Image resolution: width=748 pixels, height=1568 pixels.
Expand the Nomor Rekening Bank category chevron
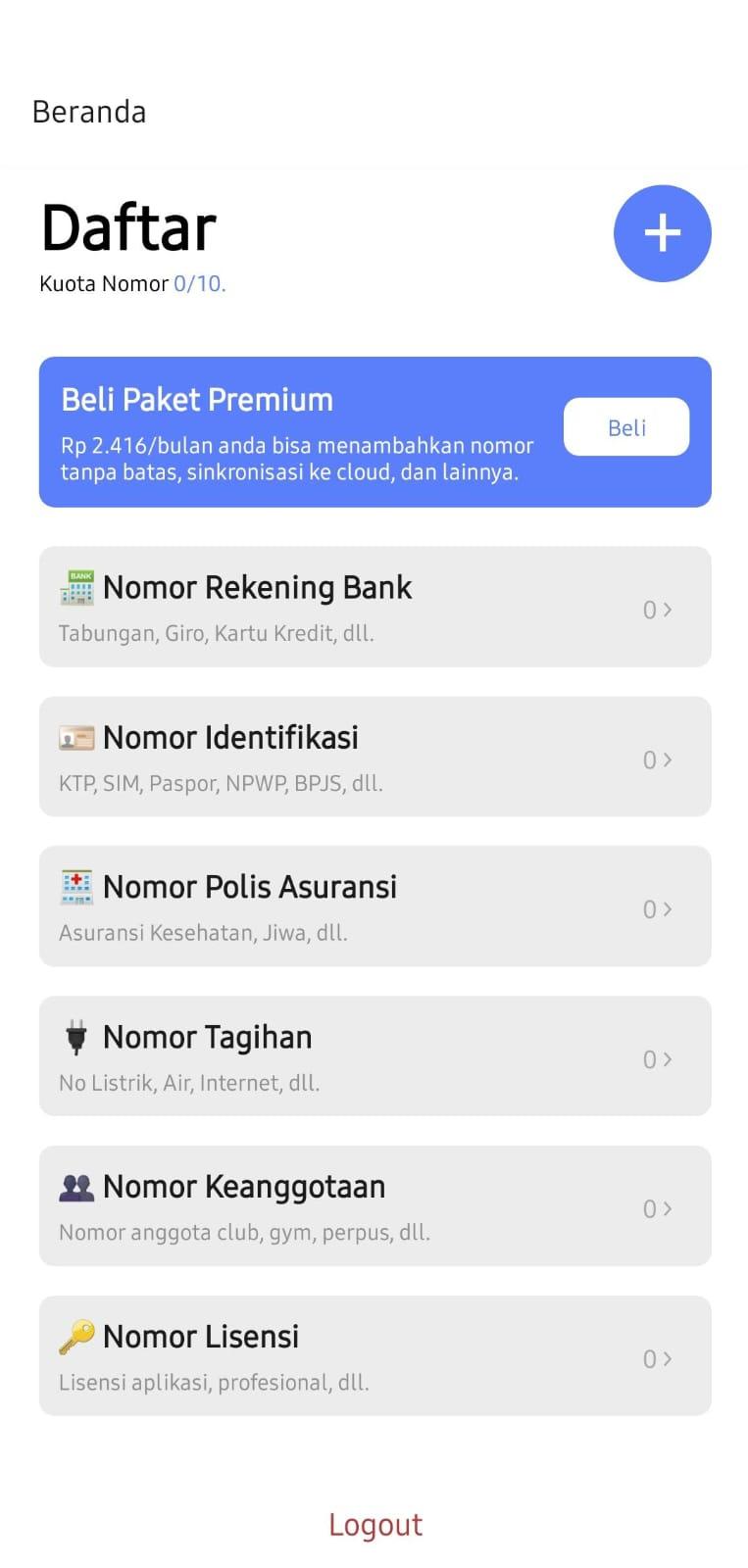(670, 609)
